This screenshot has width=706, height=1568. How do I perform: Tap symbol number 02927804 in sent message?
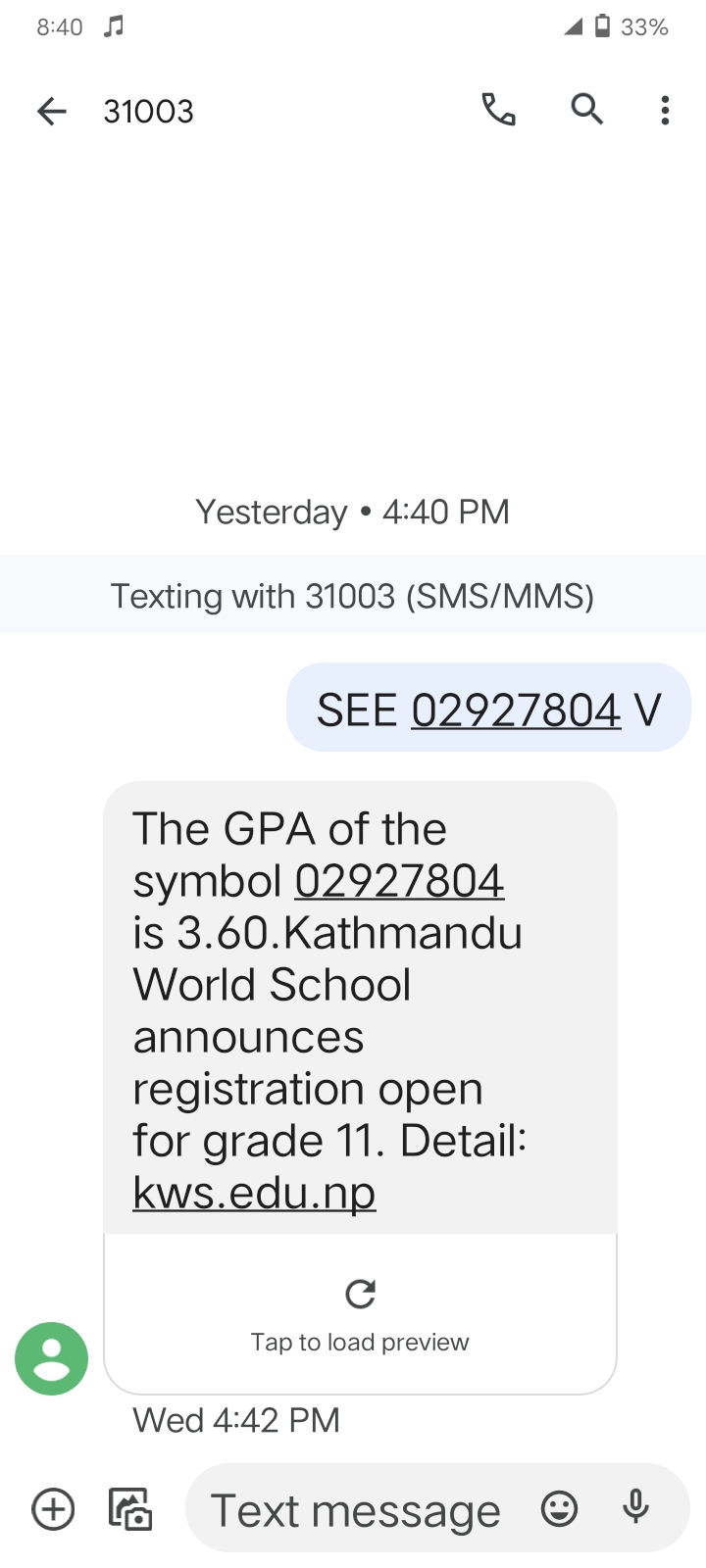pos(516,710)
